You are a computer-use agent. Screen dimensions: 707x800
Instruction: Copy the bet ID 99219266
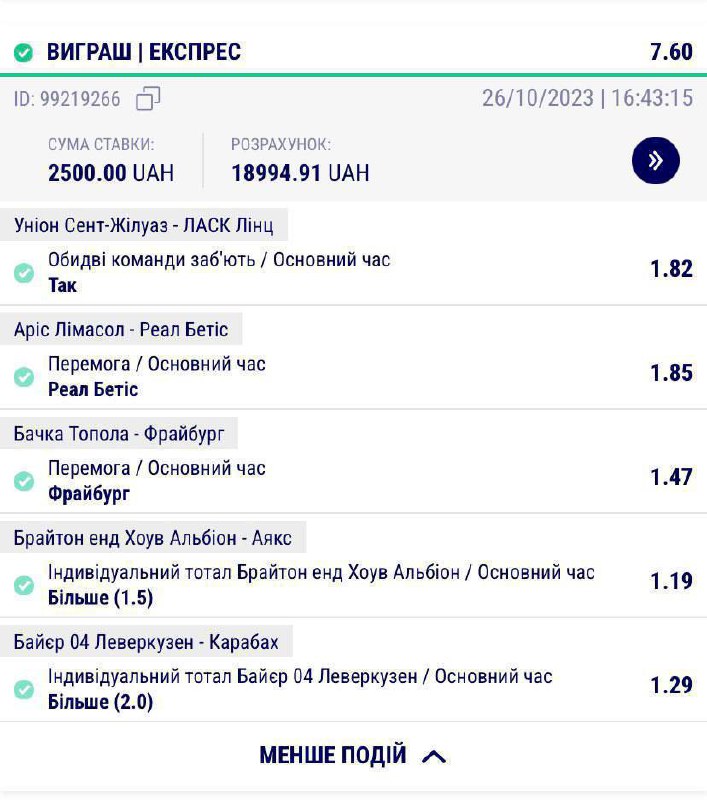click(x=148, y=99)
